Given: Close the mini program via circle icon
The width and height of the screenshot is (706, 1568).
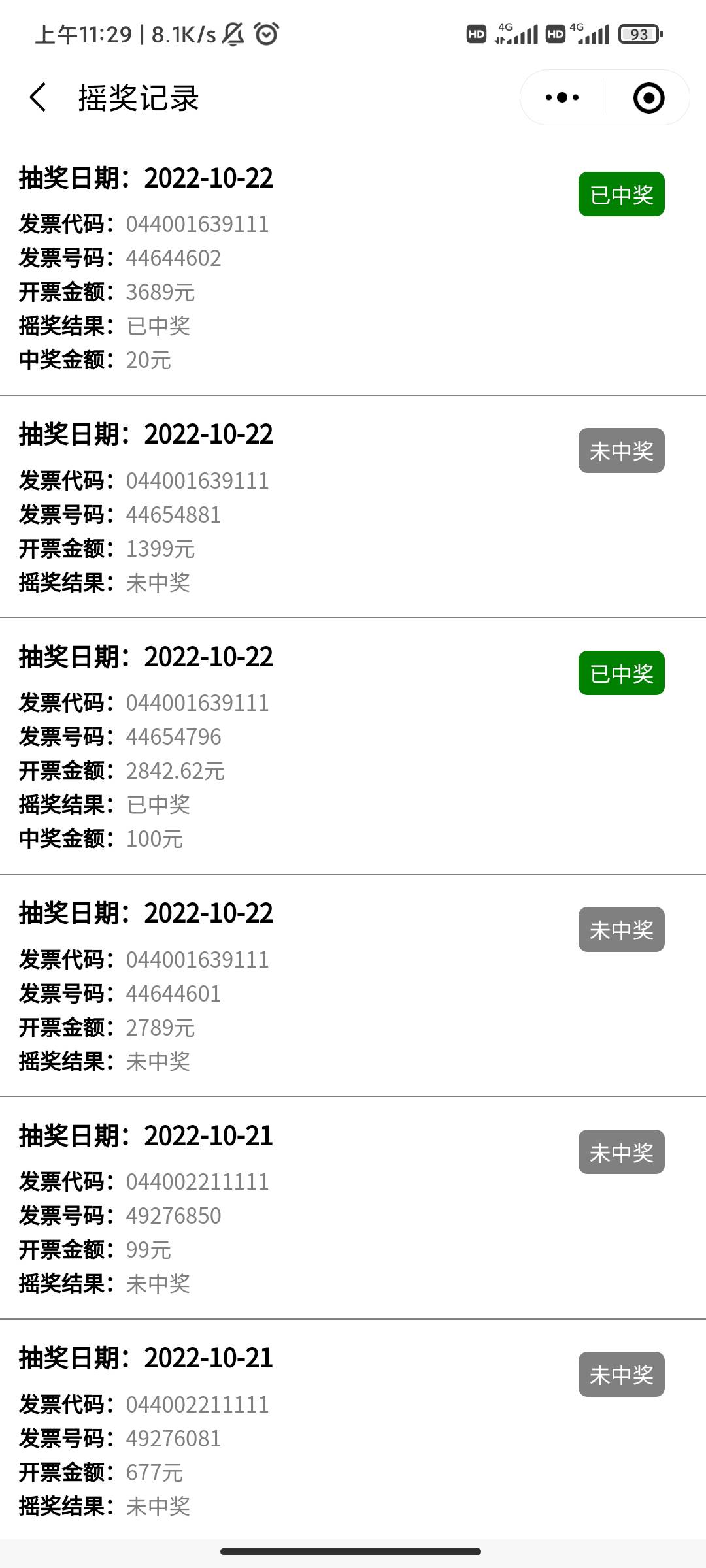Looking at the screenshot, I should [x=648, y=98].
